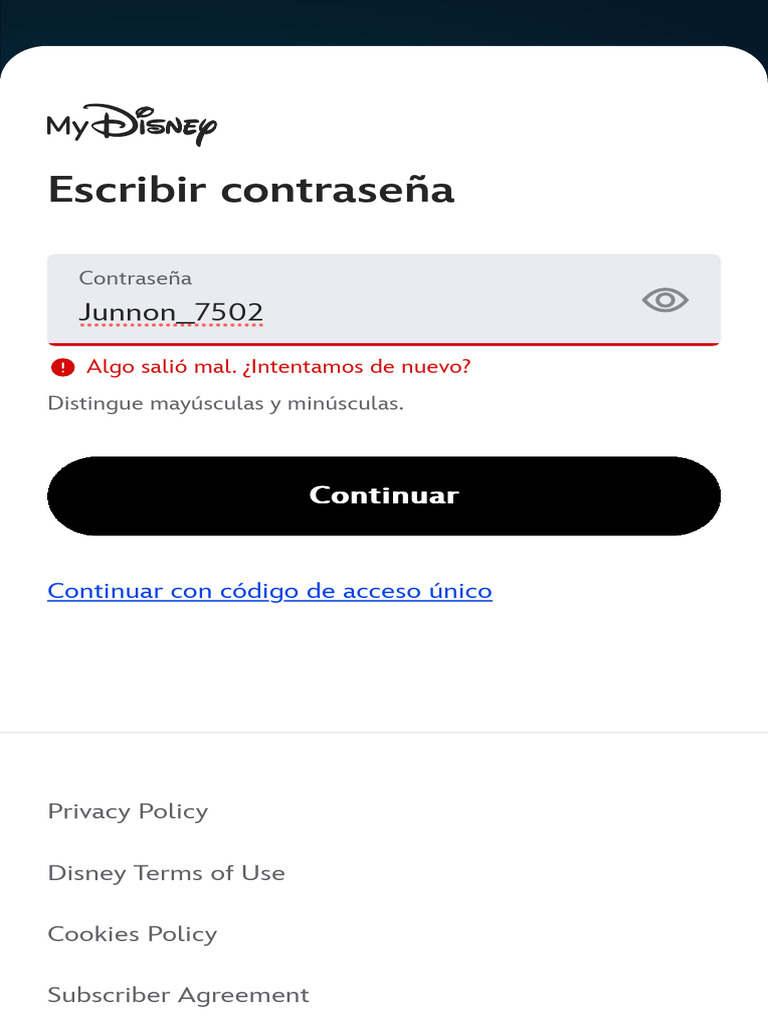Open the Privacy Policy link
The image size is (768, 1024).
(128, 811)
